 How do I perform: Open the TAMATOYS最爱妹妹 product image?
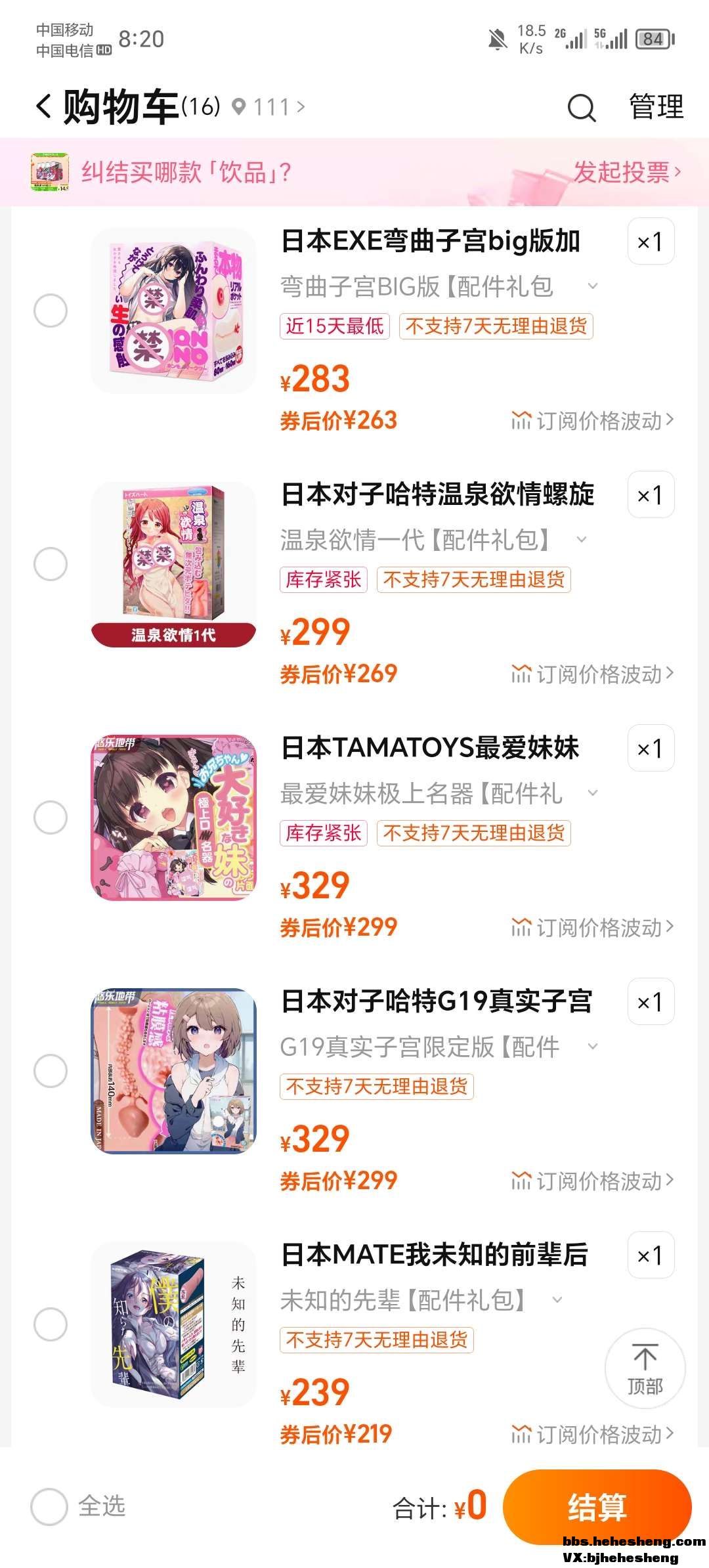[173, 817]
